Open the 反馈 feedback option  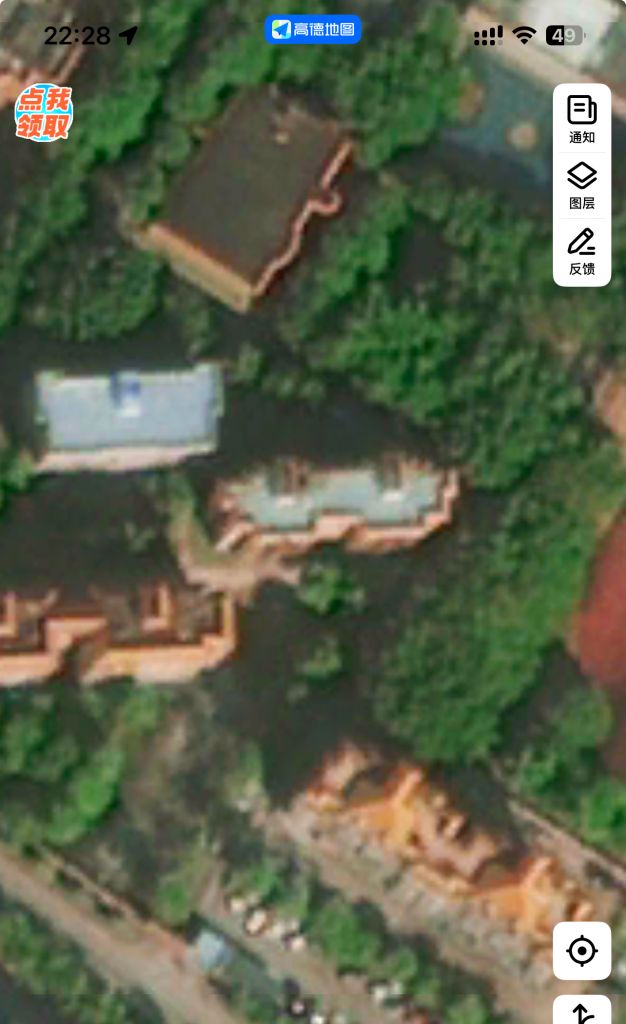point(581,252)
